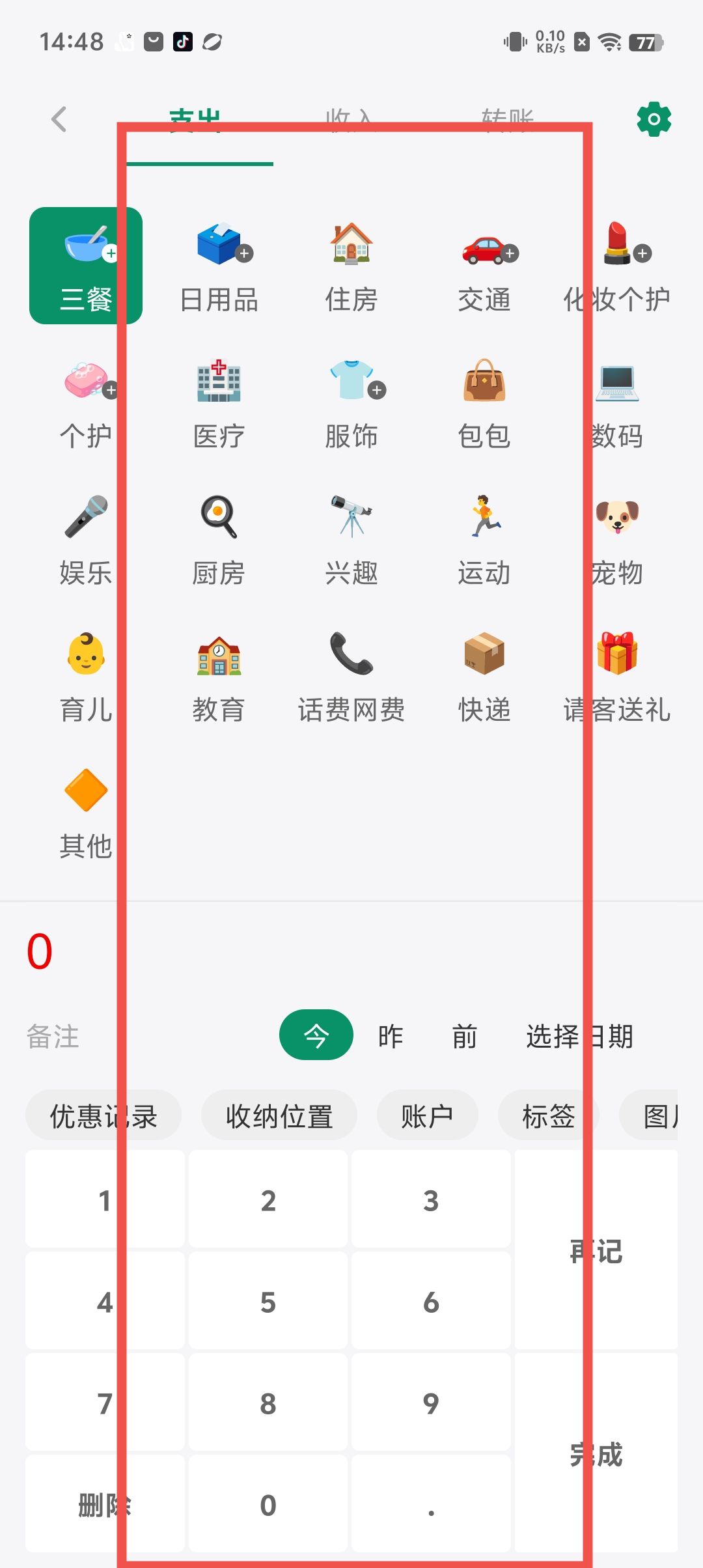The image size is (703, 1568).
Task: Enter digit 5 on the keypad
Action: (x=268, y=1301)
